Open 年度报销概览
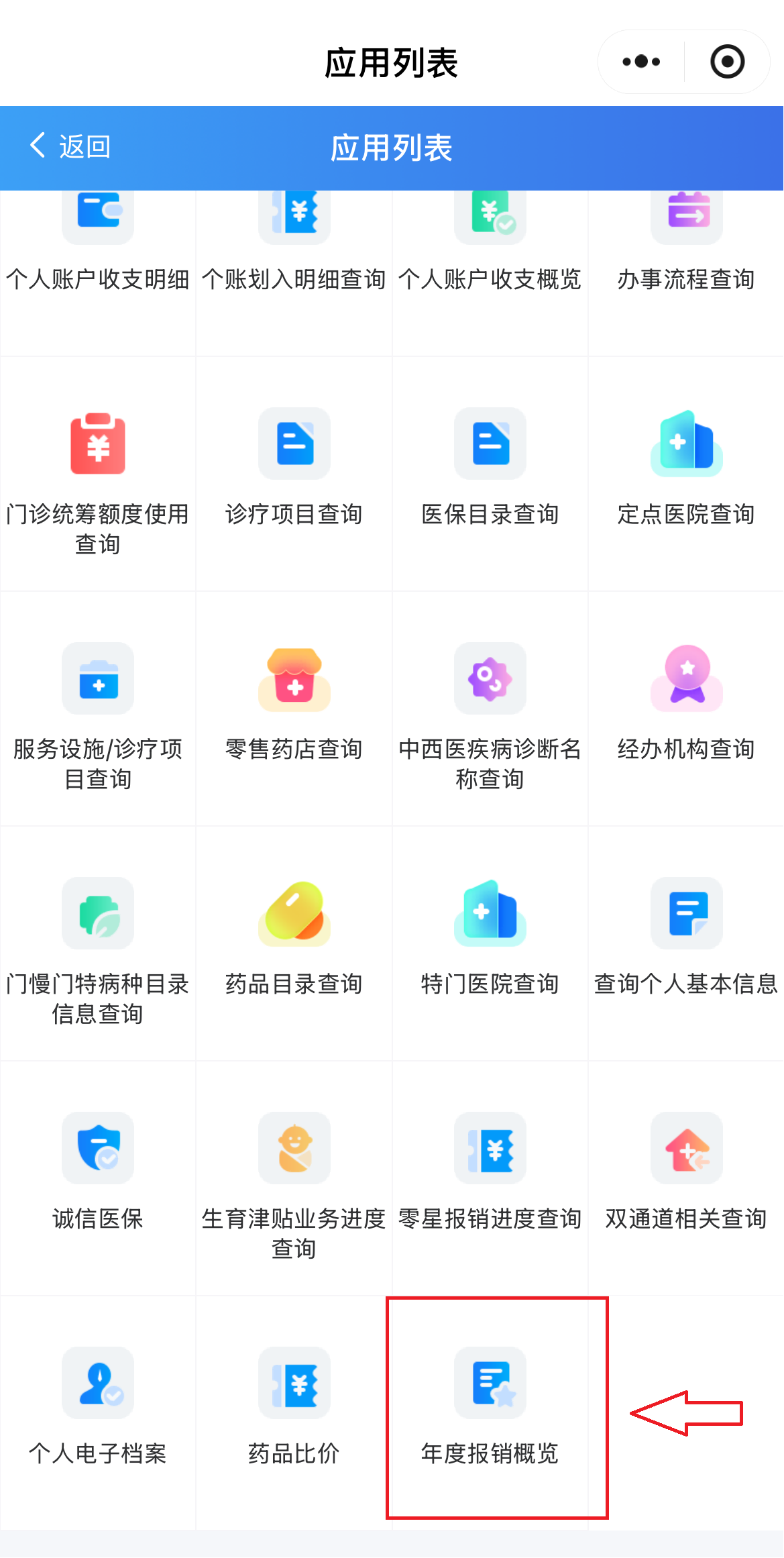The height and width of the screenshot is (1558, 784). point(490,1409)
